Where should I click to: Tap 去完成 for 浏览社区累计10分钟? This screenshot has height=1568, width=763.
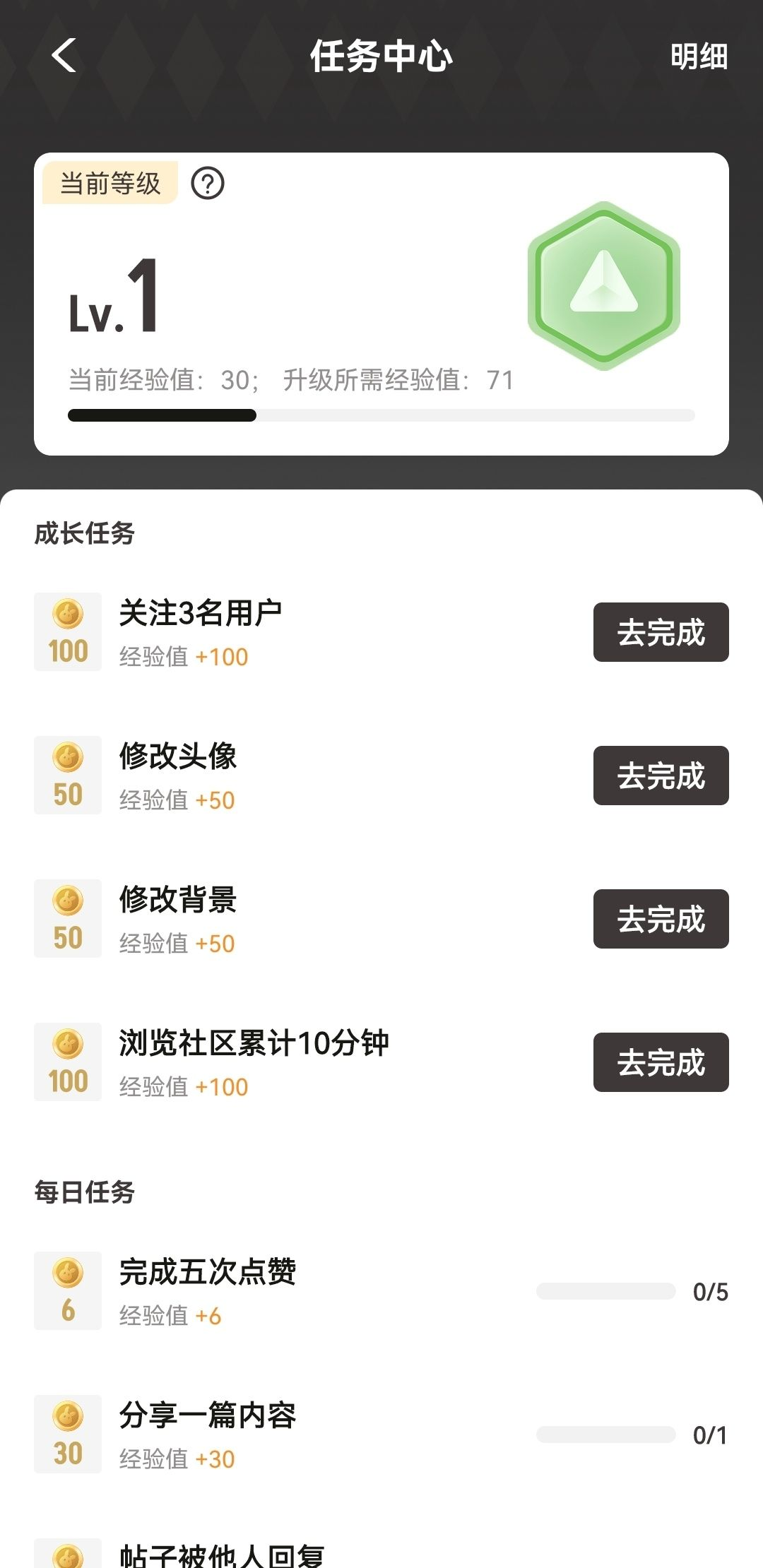[x=661, y=1062]
